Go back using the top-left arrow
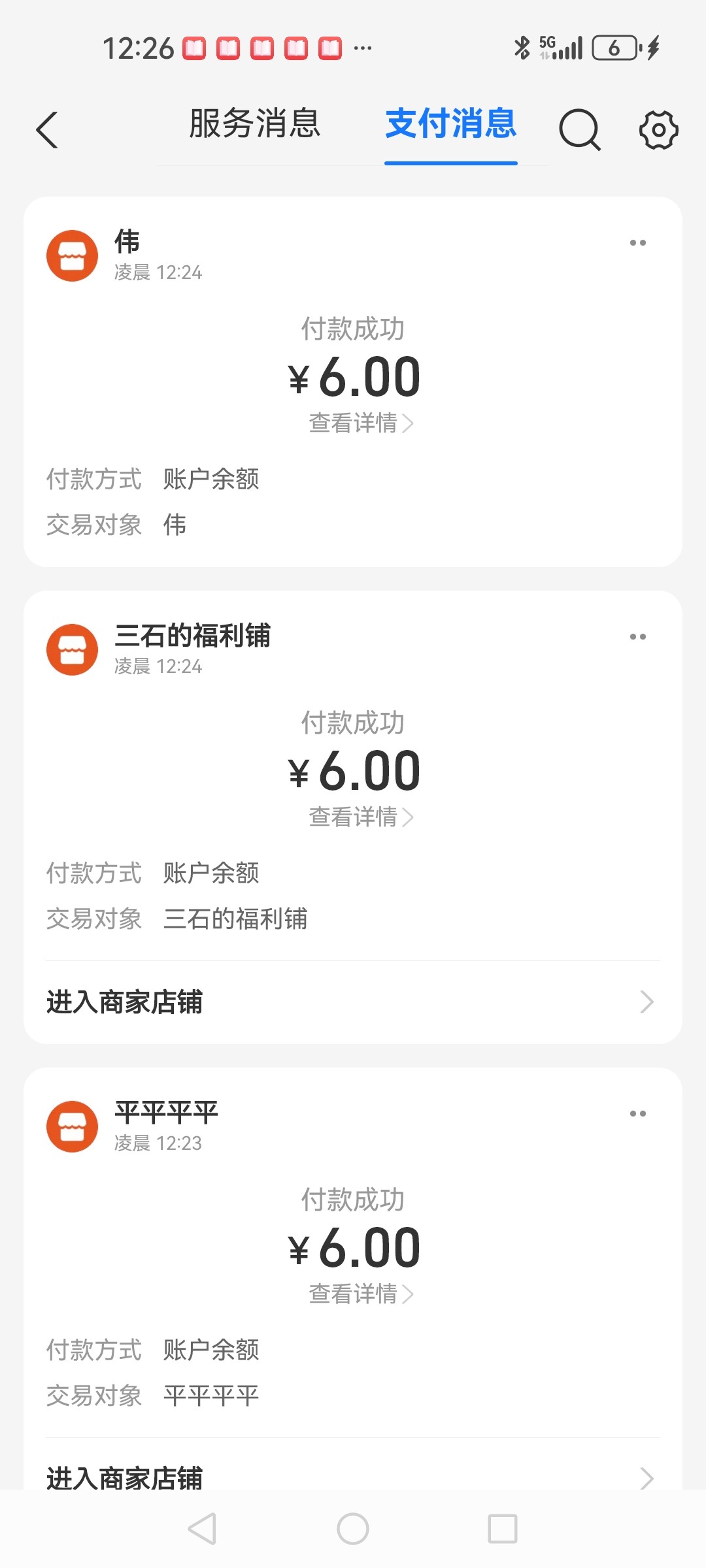Image resolution: width=706 pixels, height=1568 pixels. pos(47,130)
